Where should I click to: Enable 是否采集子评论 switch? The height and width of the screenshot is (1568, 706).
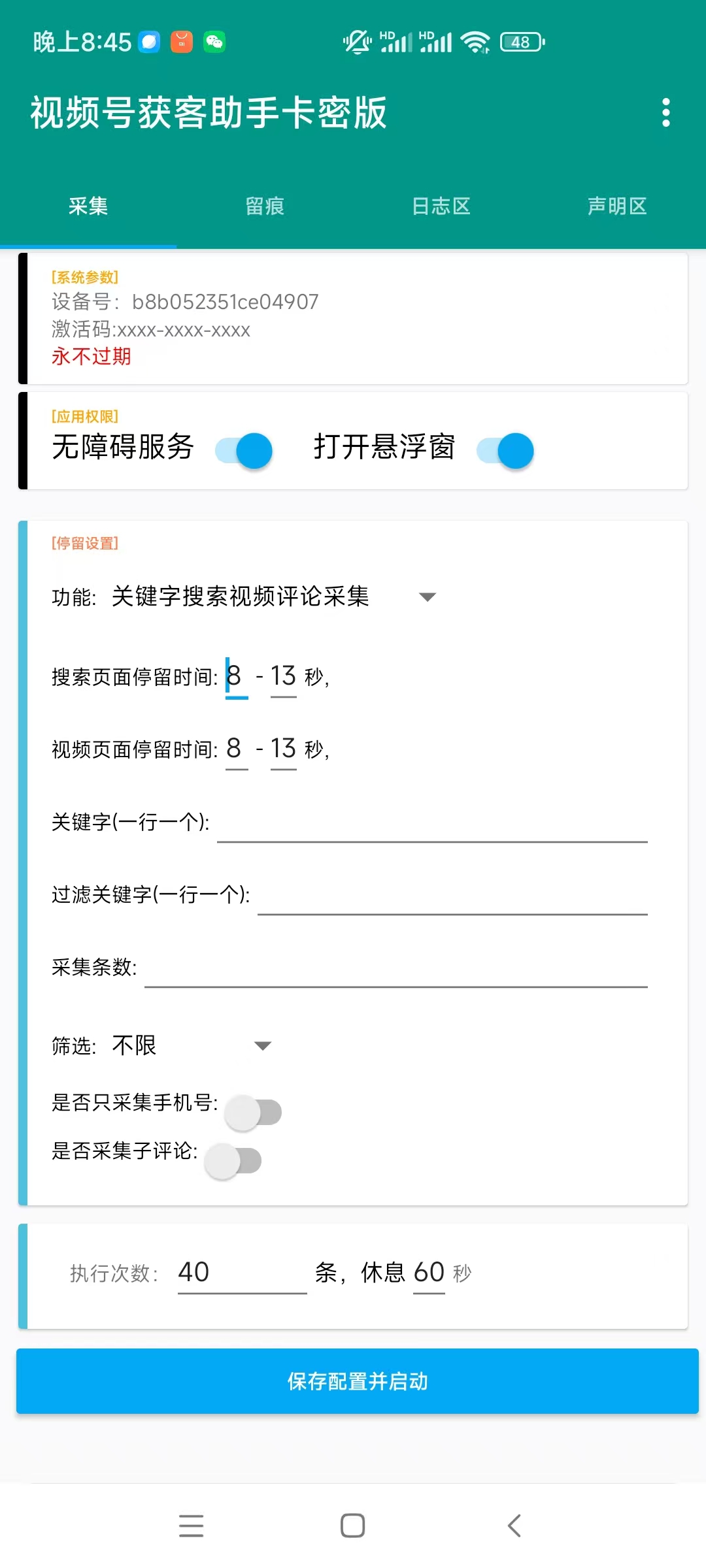coord(233,1161)
